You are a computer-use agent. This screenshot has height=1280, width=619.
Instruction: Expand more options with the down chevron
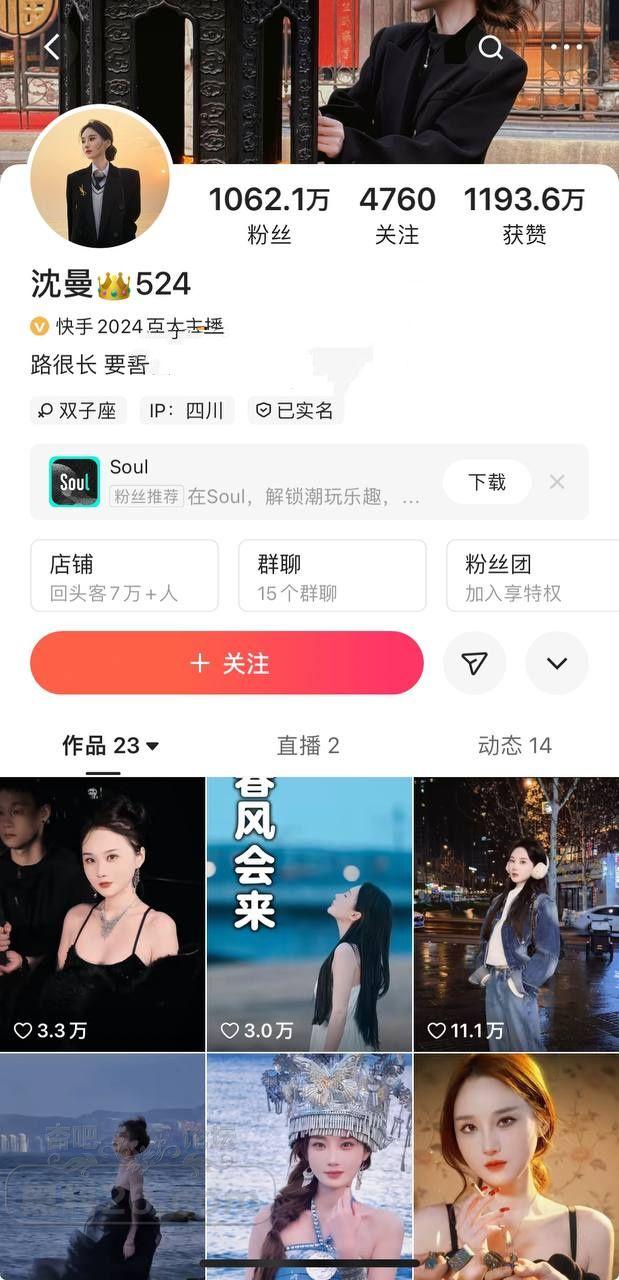[557, 663]
